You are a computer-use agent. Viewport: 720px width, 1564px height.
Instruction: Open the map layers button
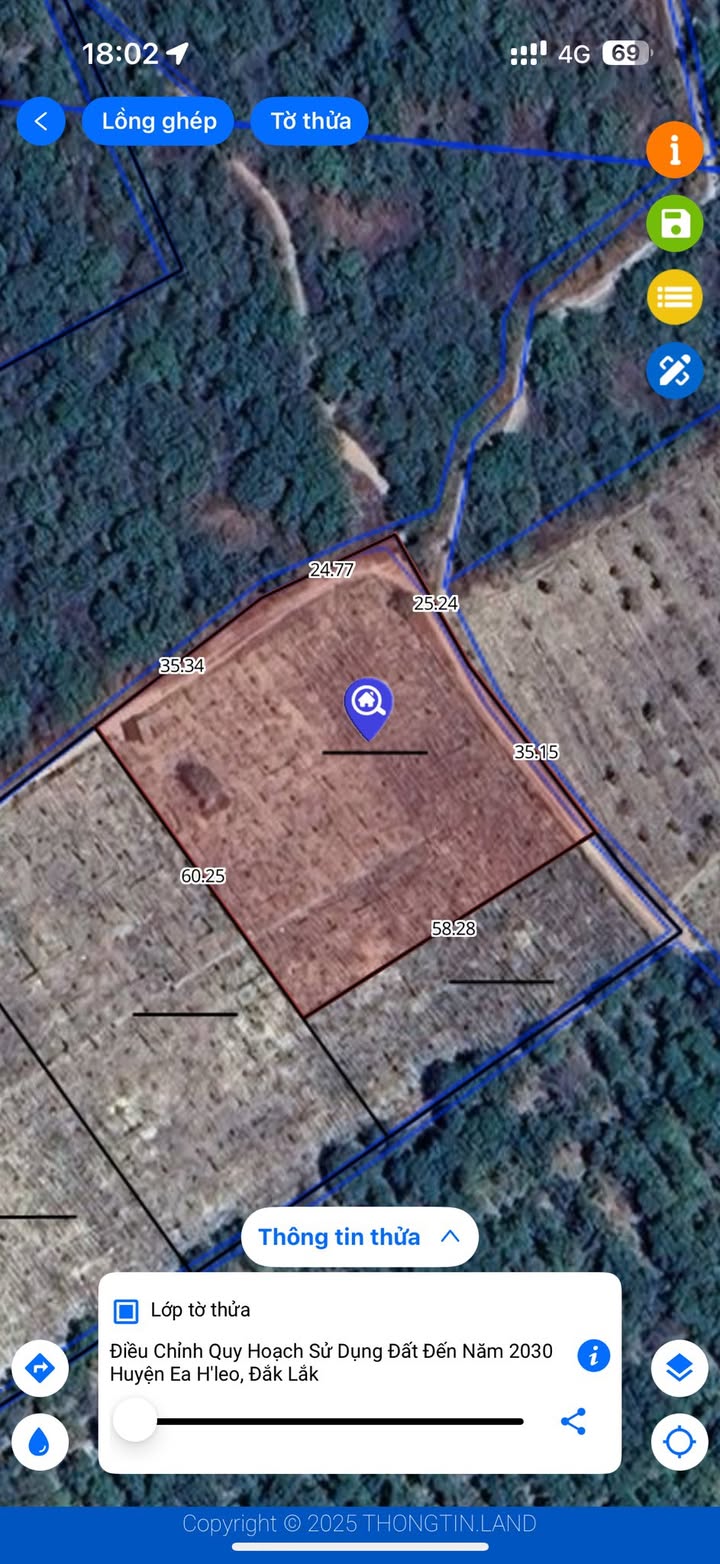680,1368
